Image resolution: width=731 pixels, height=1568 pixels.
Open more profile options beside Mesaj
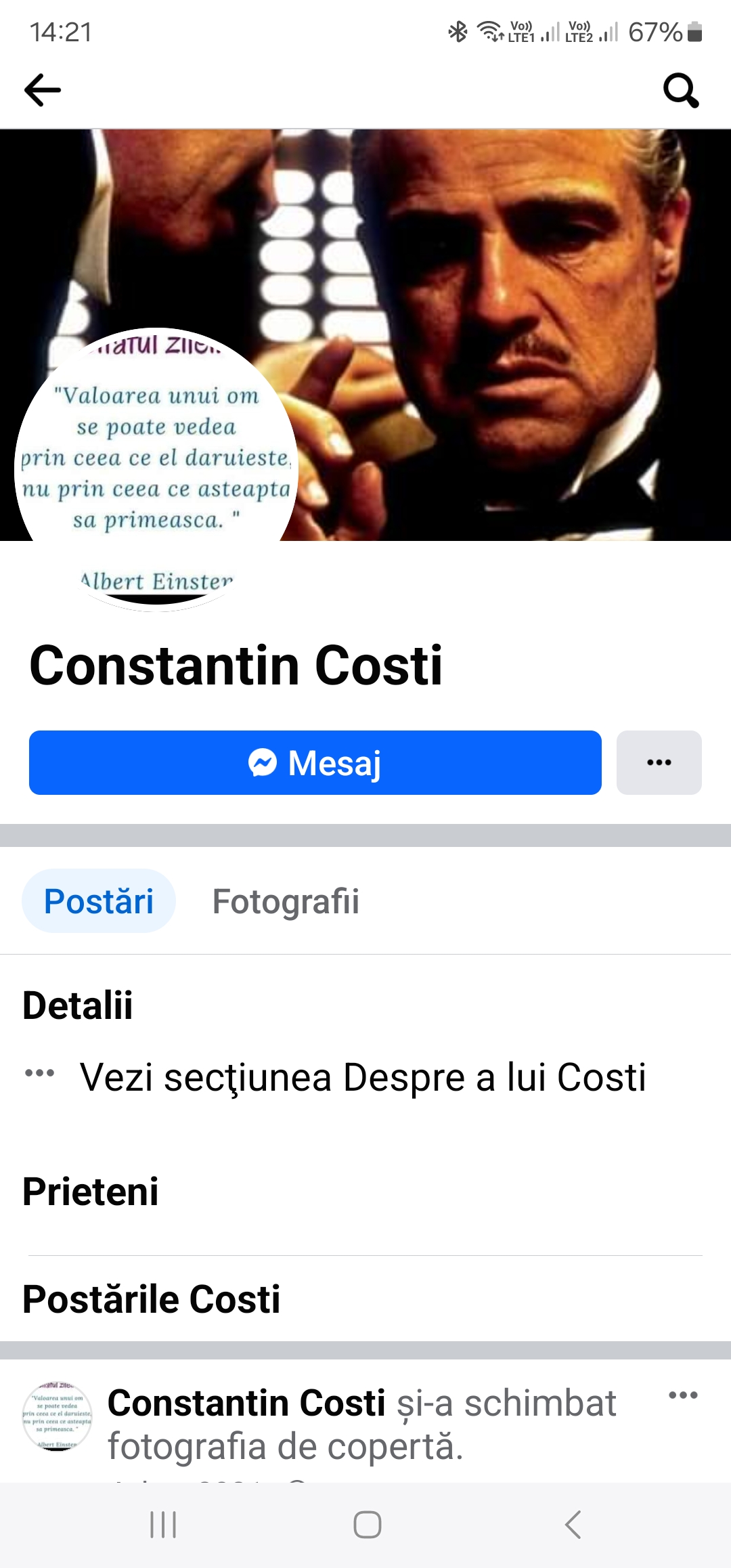click(x=659, y=762)
